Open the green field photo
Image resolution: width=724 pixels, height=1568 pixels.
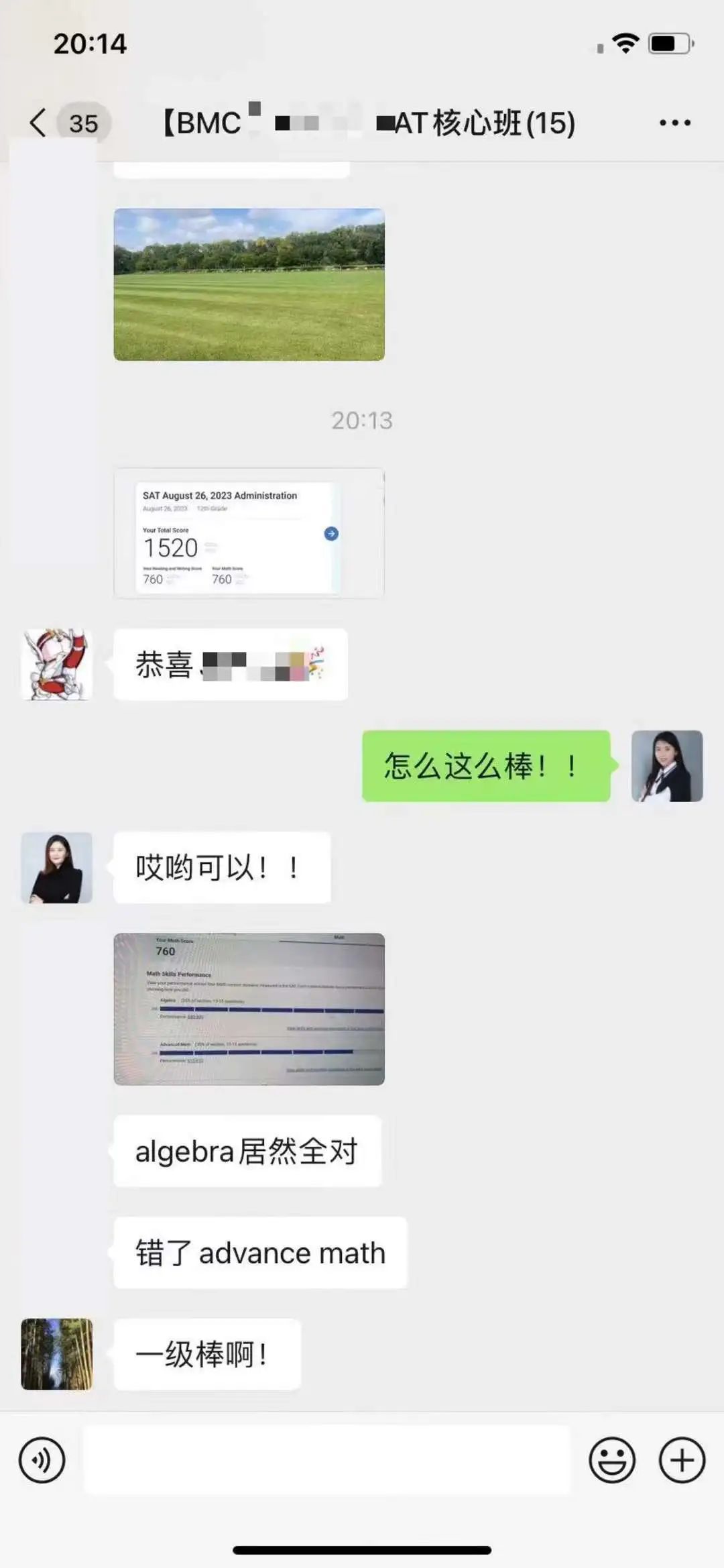tap(249, 284)
